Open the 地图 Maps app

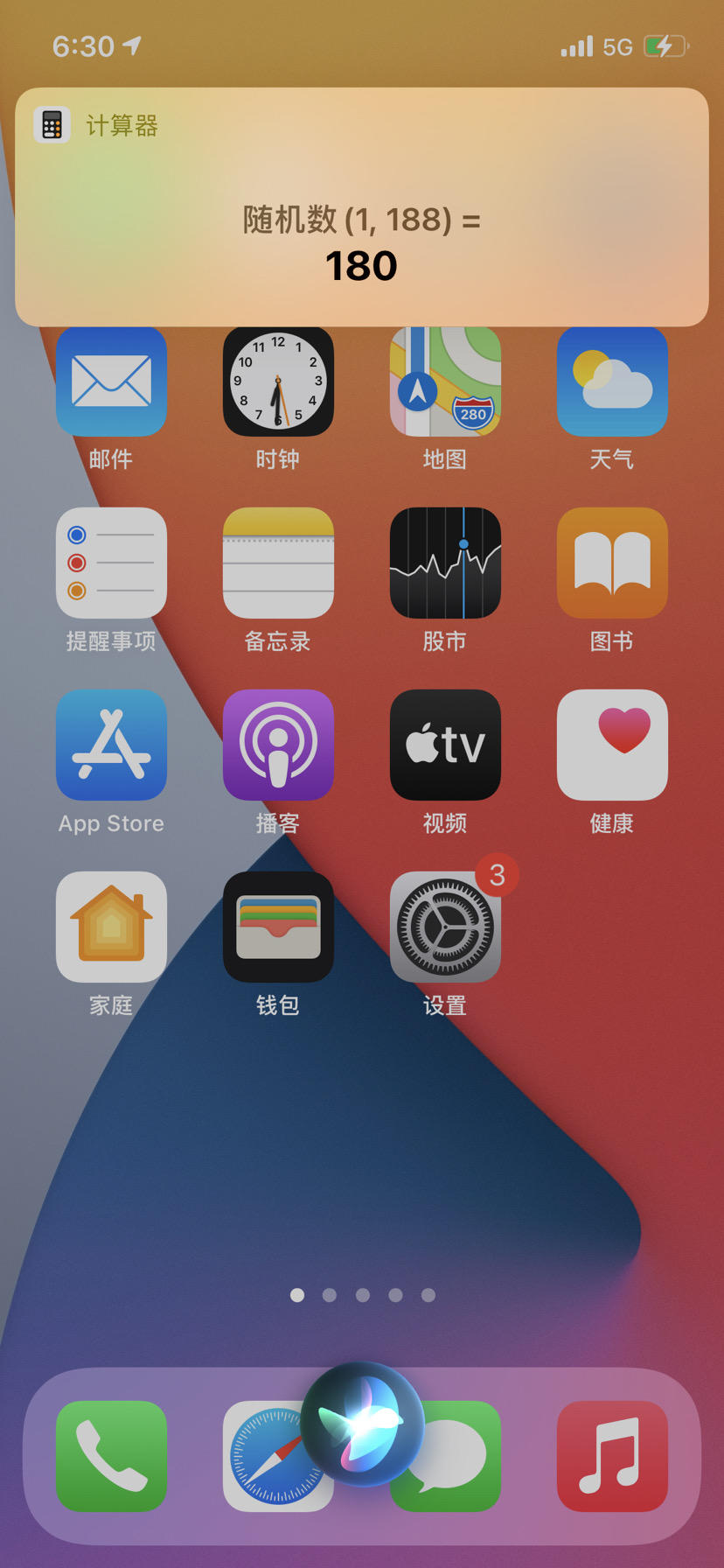tap(445, 382)
